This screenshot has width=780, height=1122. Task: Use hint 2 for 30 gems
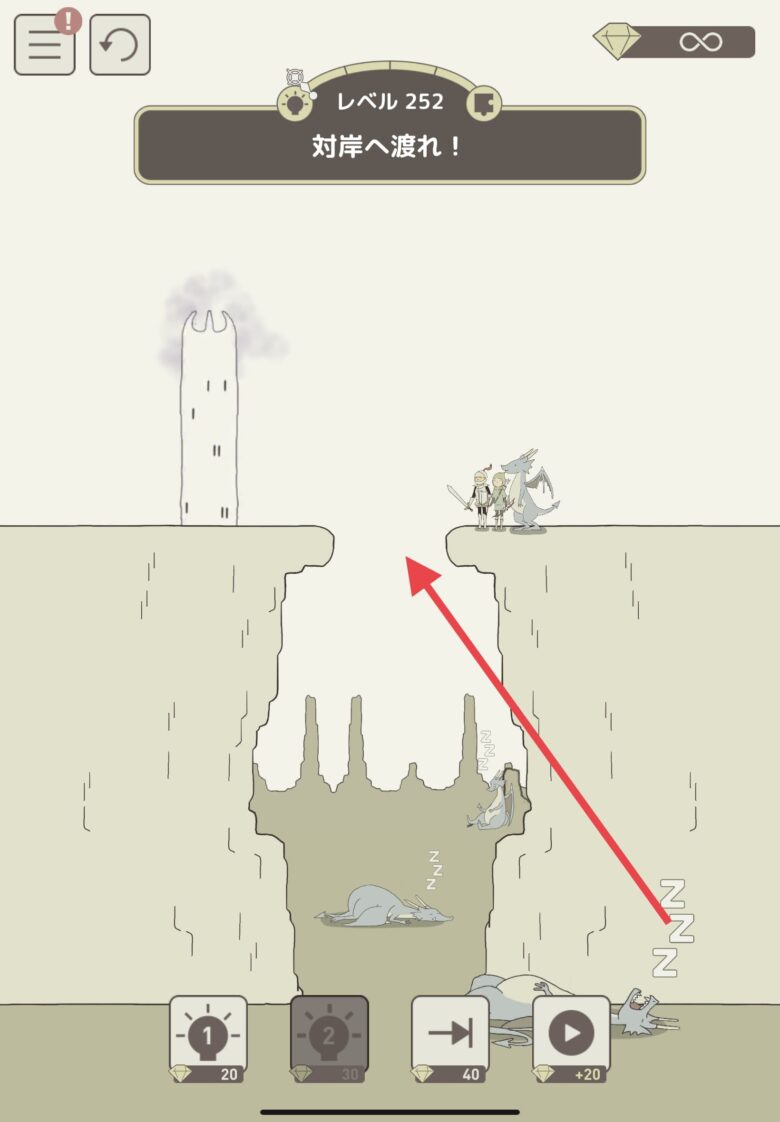[x=329, y=1038]
